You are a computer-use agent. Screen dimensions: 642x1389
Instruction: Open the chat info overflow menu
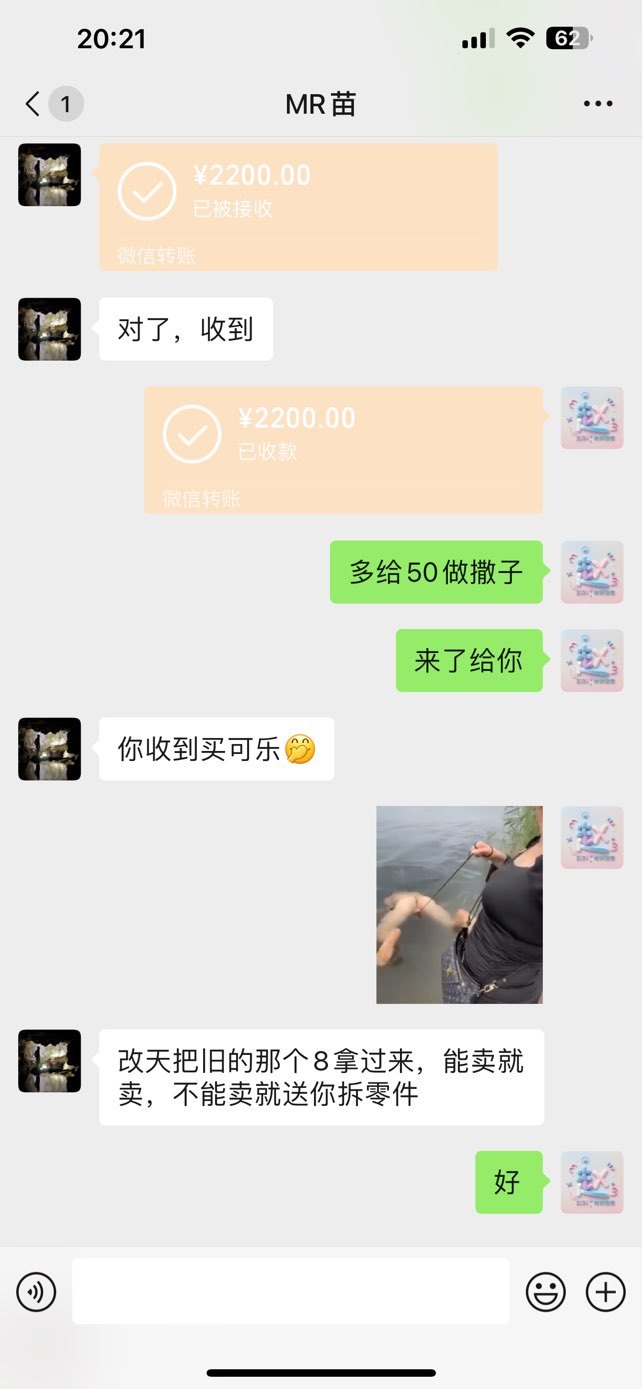[598, 104]
